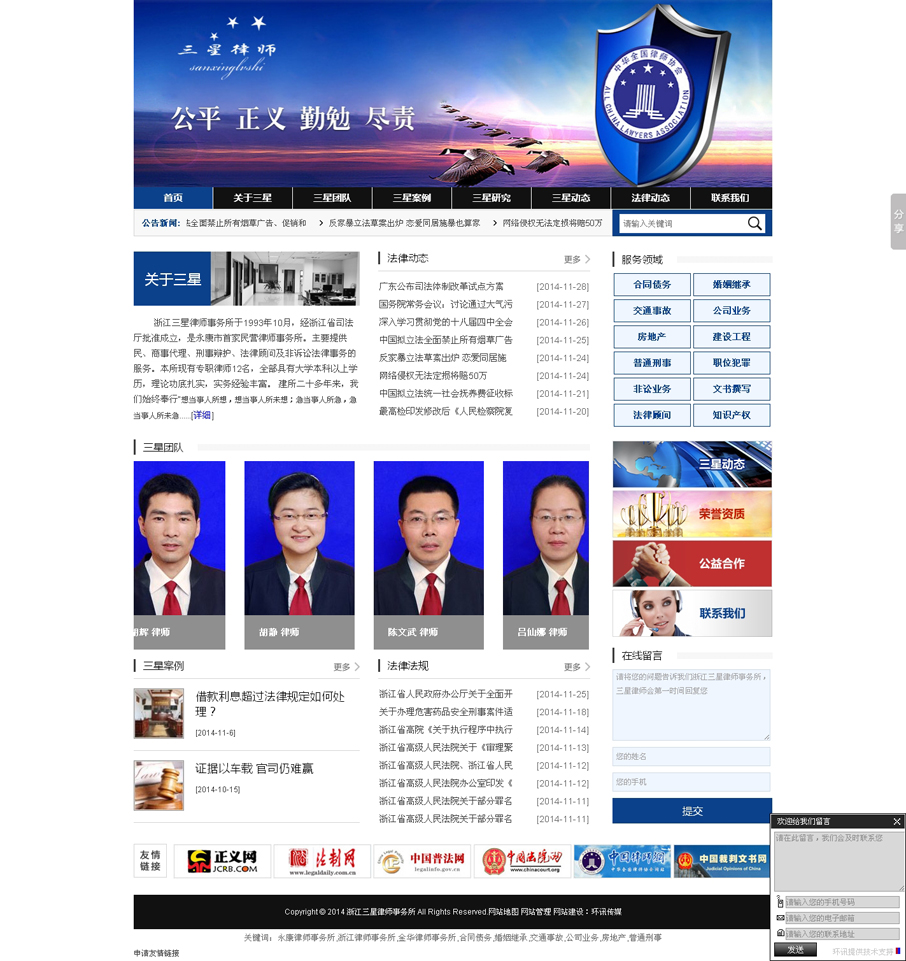Open the 关于三星 navigation tab
Screen dimensions: 906x961
[252, 198]
